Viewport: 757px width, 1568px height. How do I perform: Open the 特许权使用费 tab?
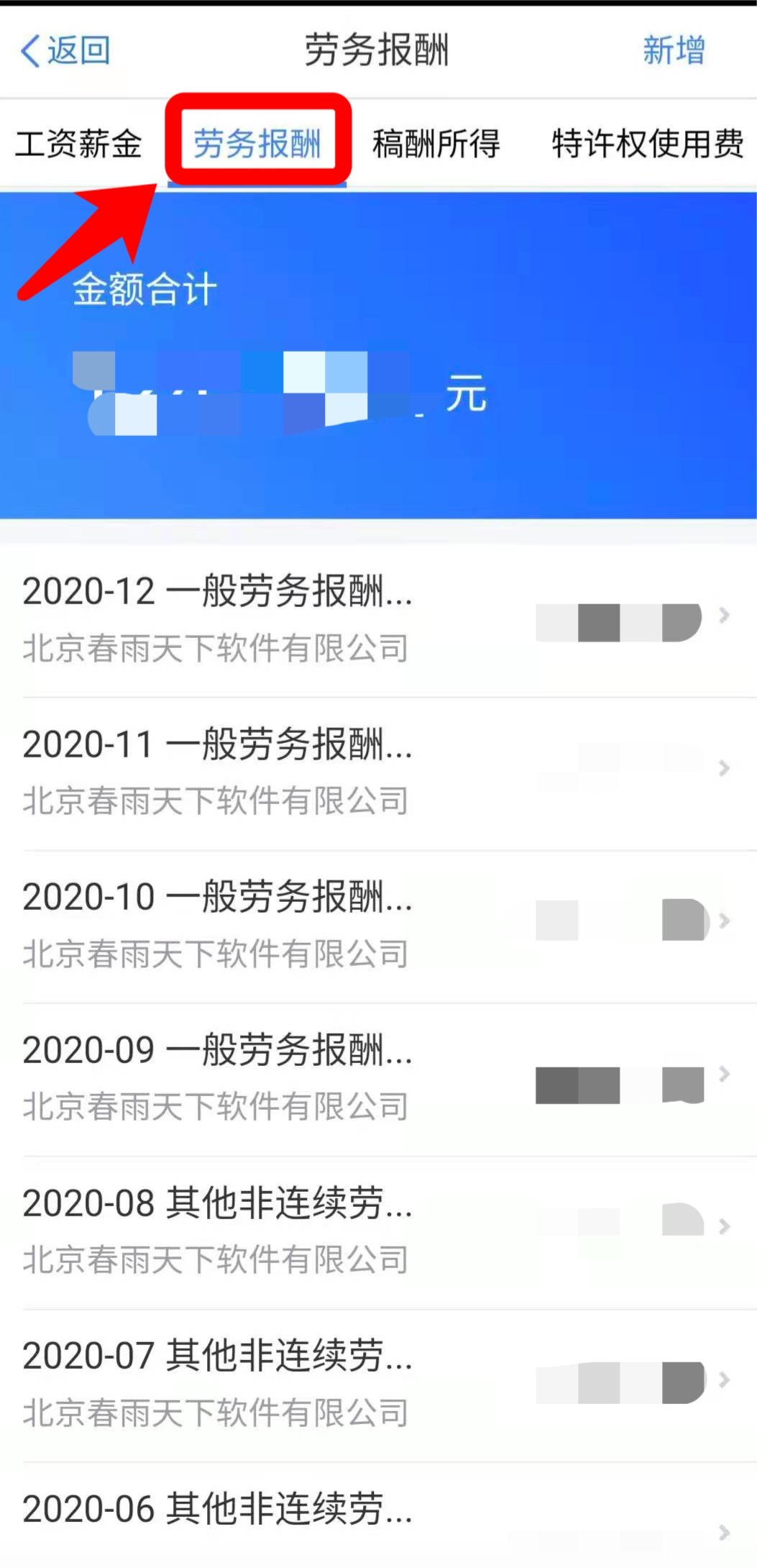pyautogui.click(x=646, y=142)
